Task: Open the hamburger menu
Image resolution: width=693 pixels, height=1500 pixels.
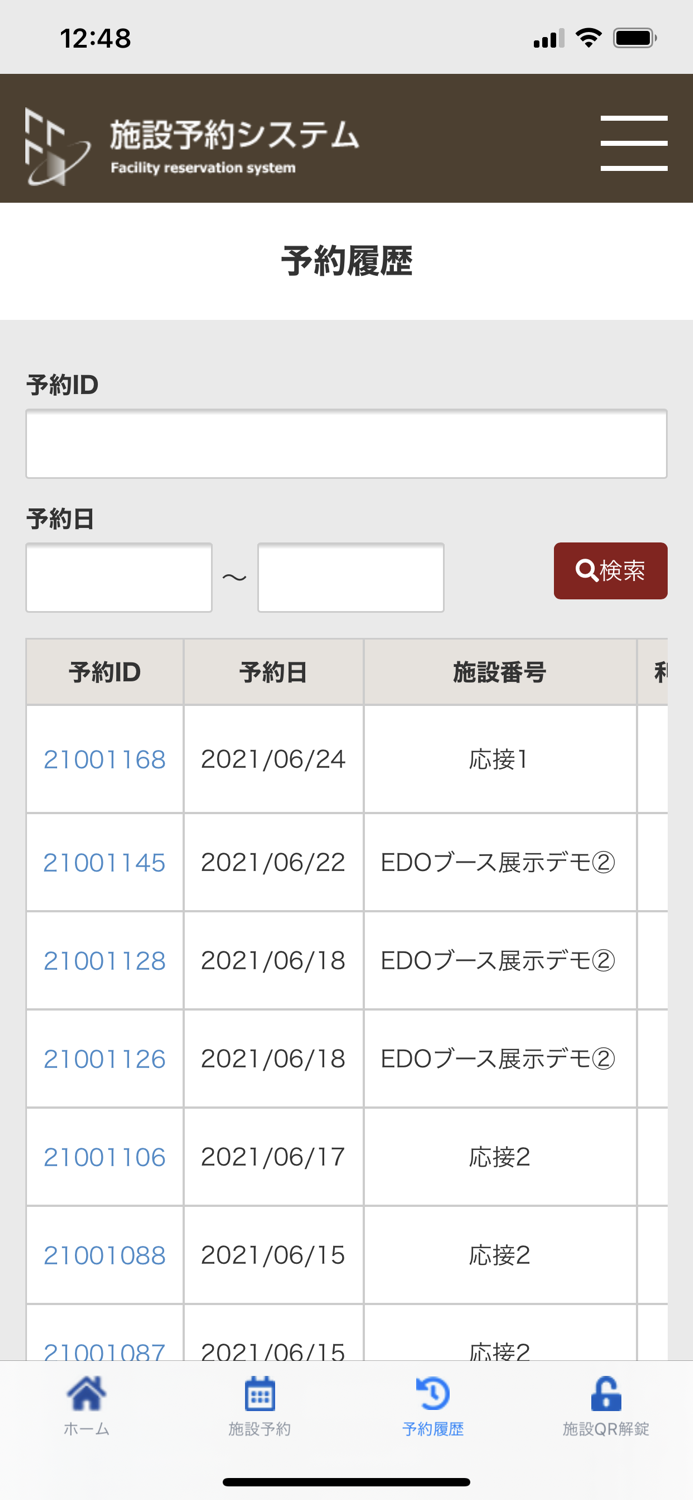Action: [634, 143]
